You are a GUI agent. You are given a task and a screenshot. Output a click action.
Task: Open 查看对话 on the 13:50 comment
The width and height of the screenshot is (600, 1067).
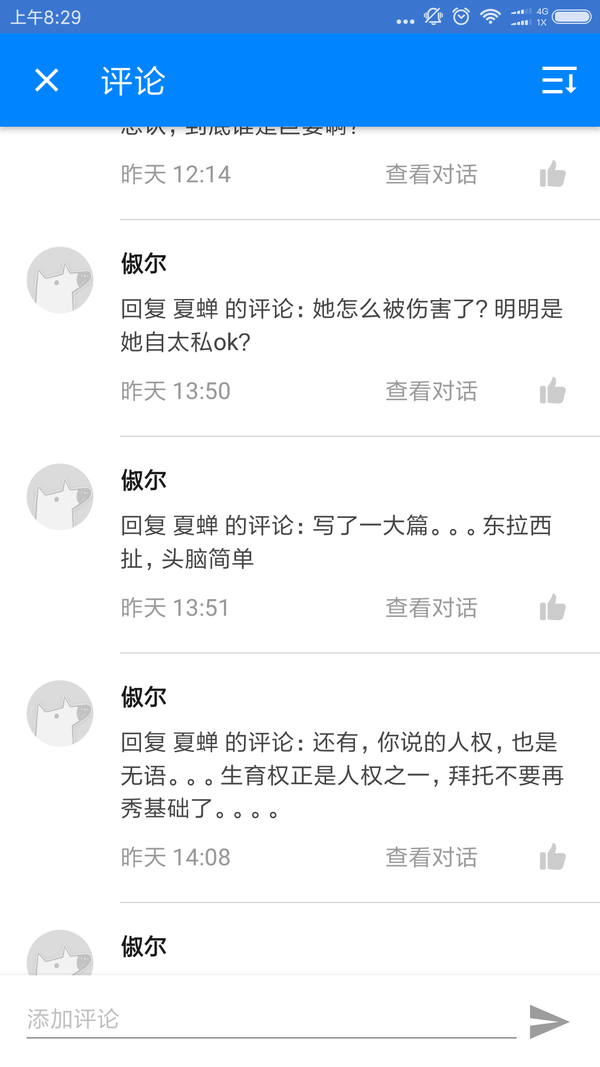[431, 391]
